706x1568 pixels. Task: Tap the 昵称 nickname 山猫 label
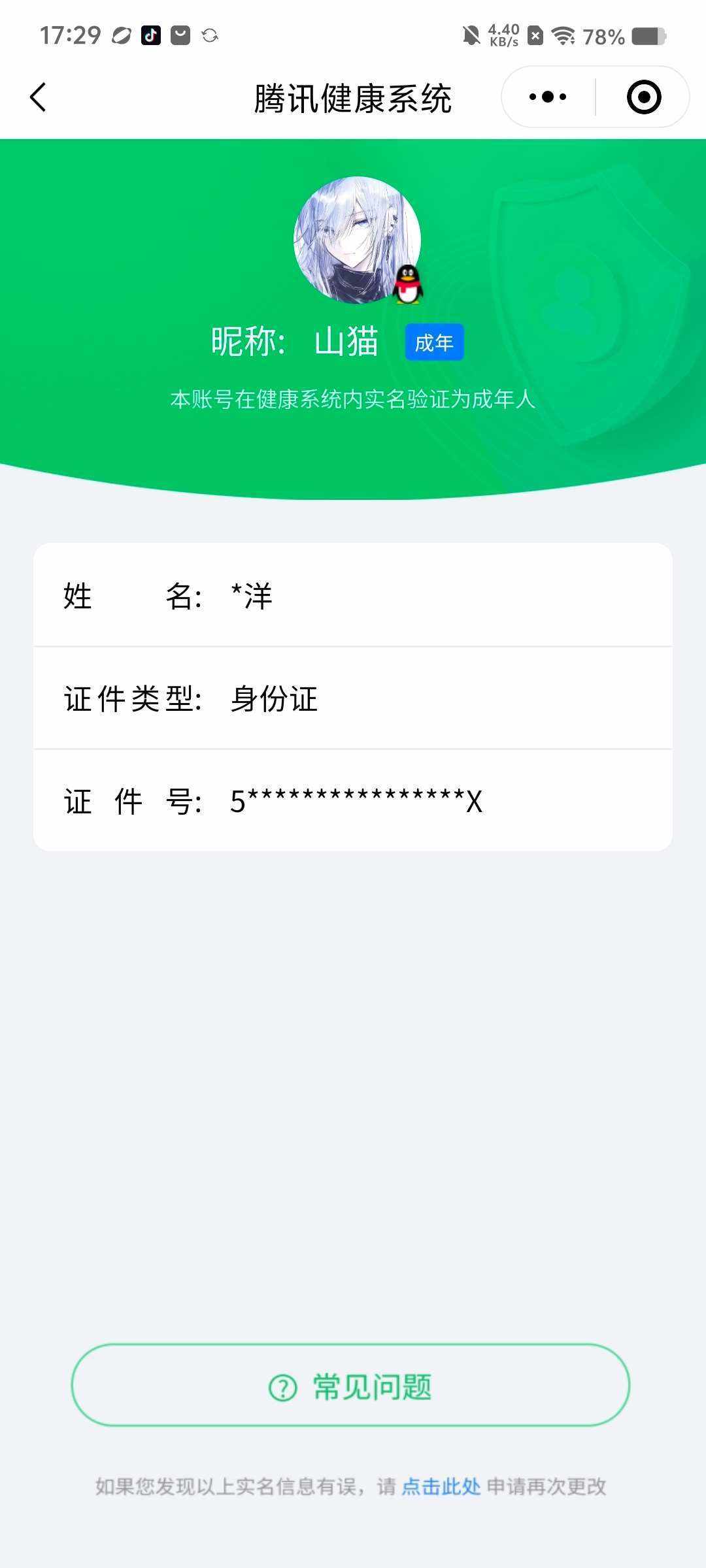coord(294,342)
